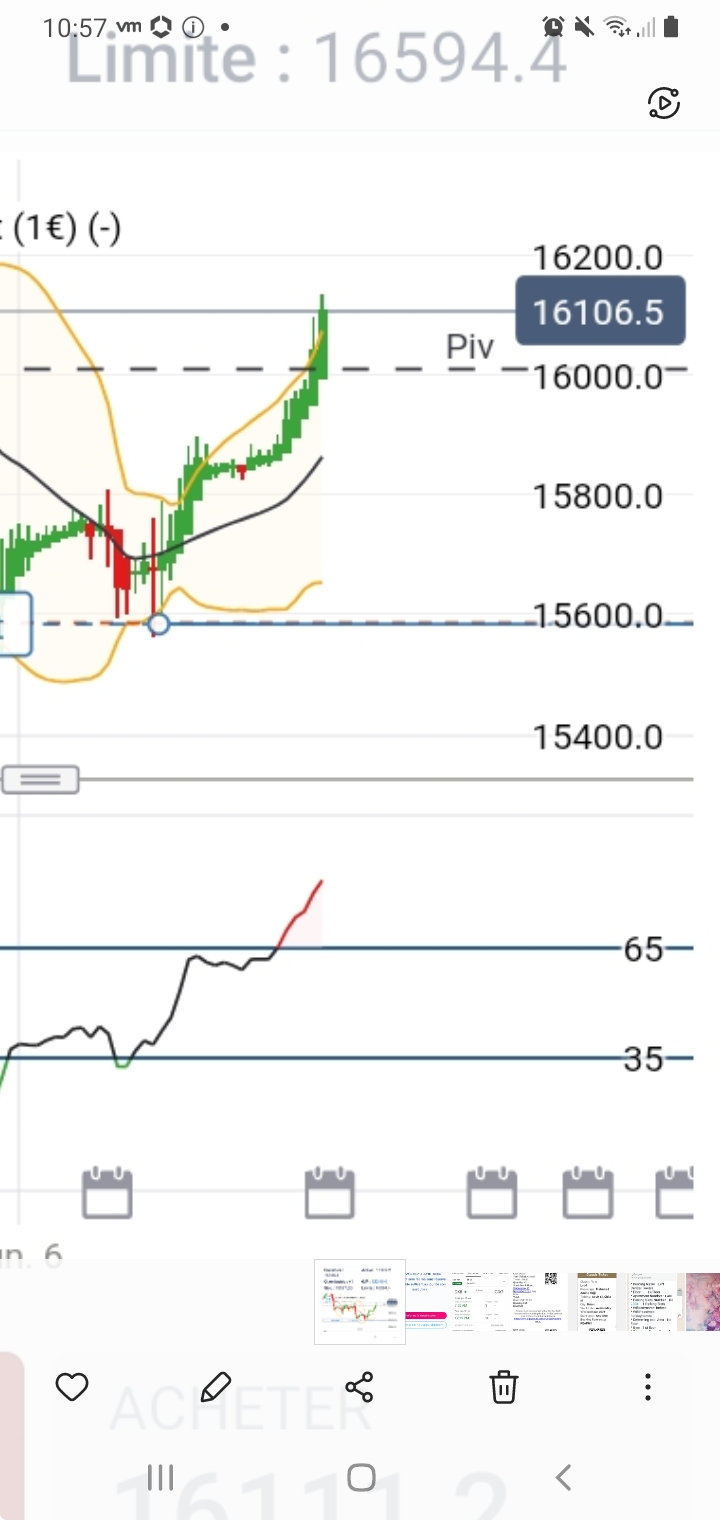The width and height of the screenshot is (720, 1520).
Task: Mark this image as favorite with the heart
Action: (x=72, y=1387)
